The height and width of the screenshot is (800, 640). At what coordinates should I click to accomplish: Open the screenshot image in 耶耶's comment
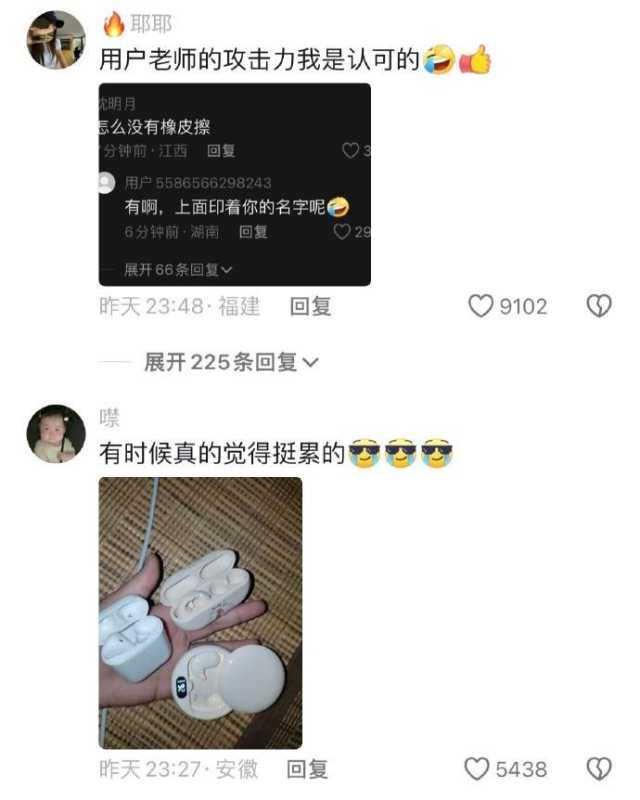234,184
